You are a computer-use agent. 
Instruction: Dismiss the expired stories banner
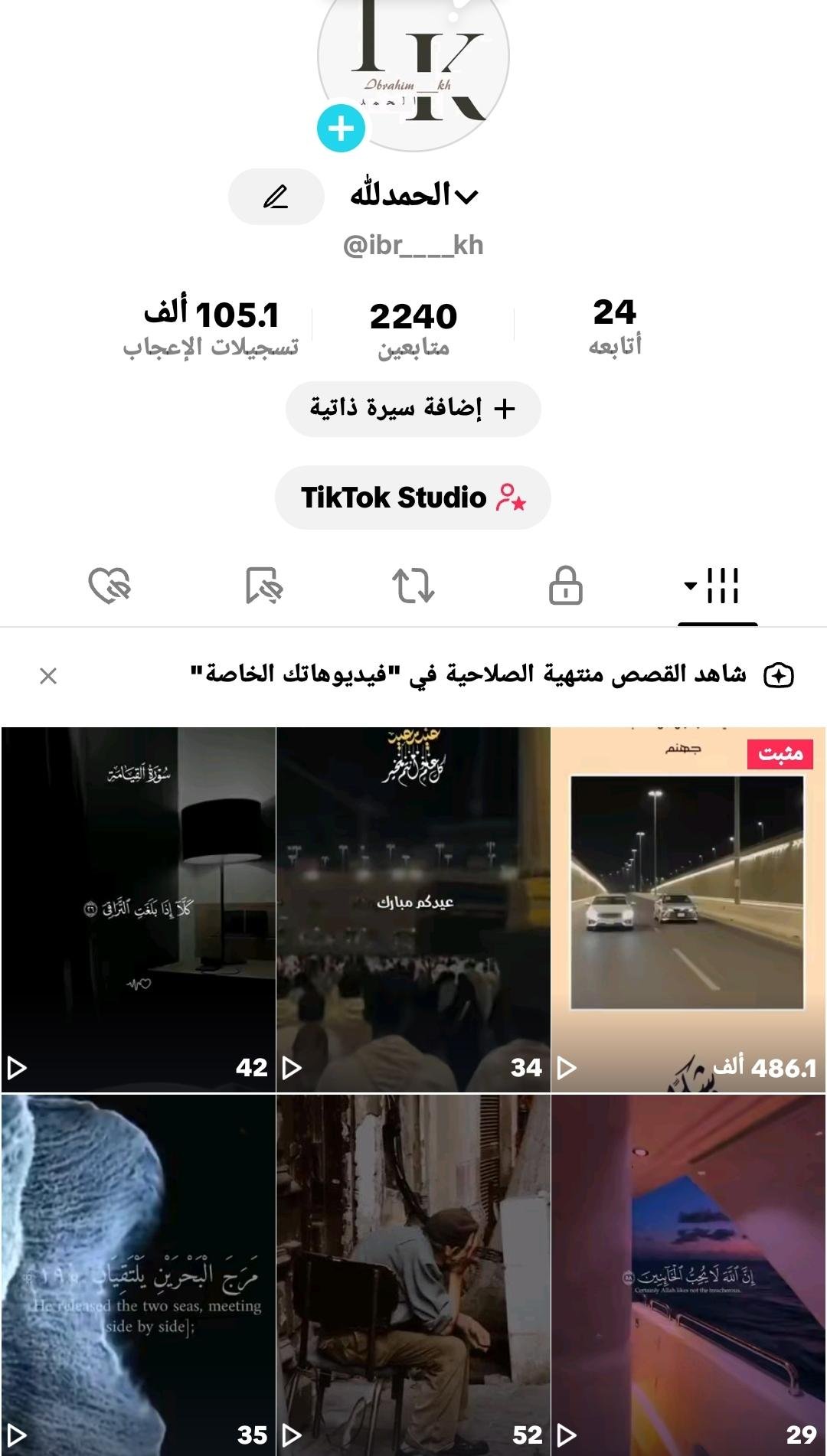(48, 676)
